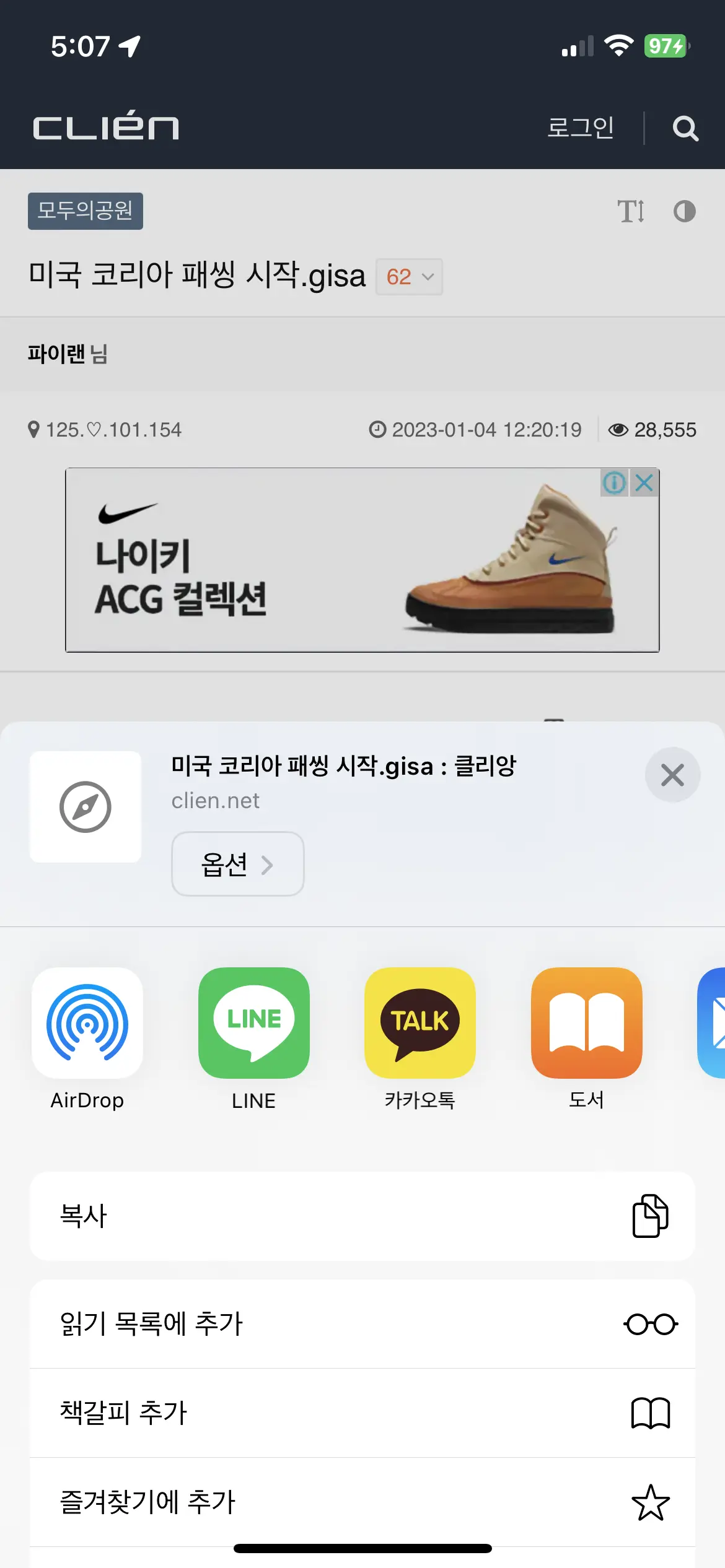Open the text size adjuster

631,211
